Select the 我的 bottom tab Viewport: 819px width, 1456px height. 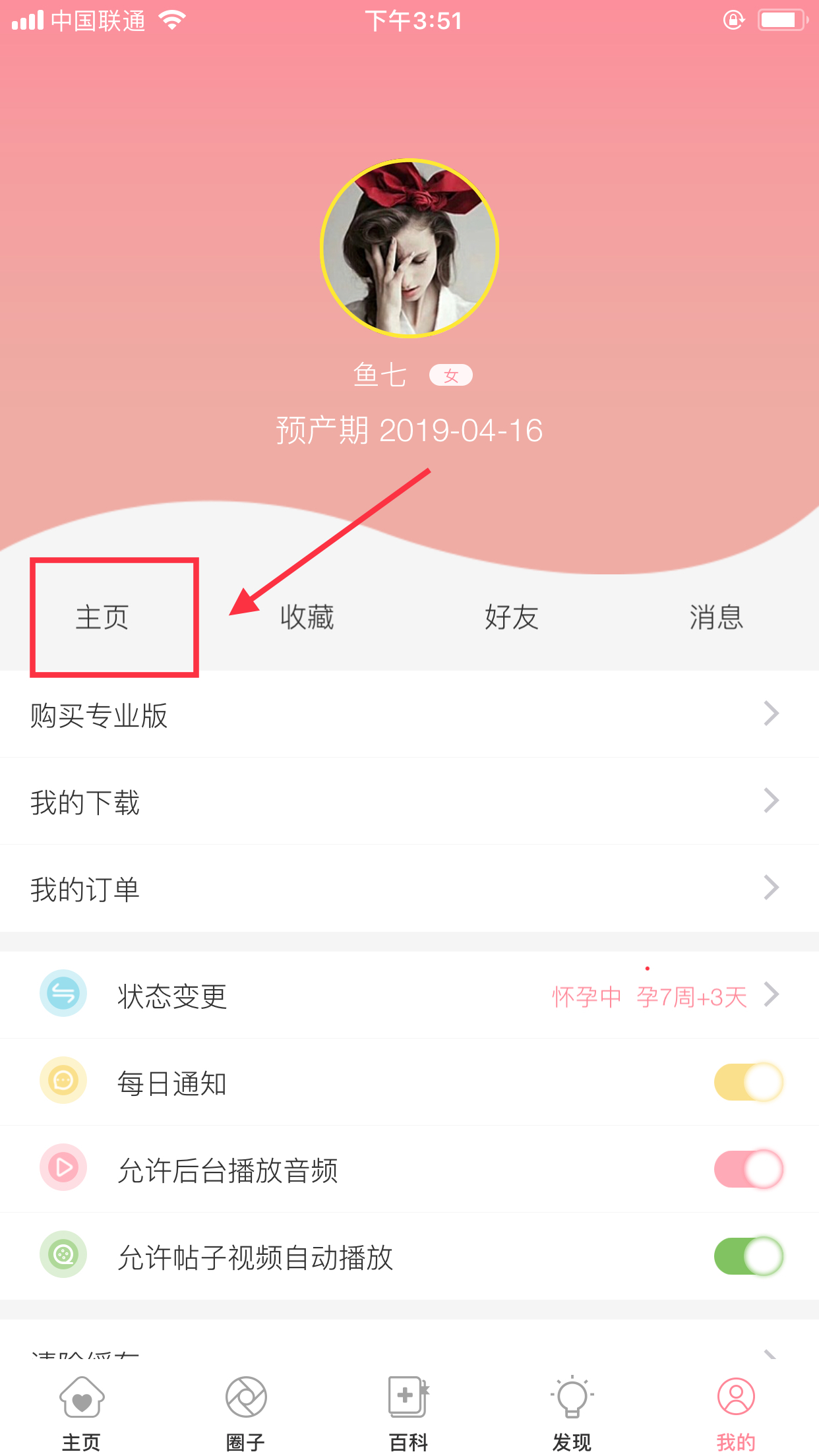[736, 1412]
